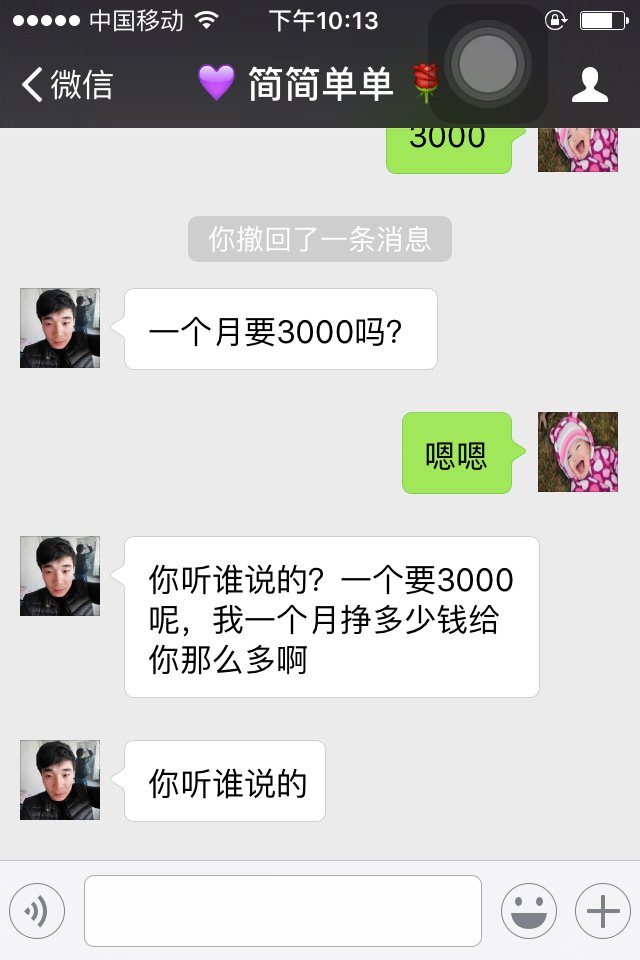Tap the AssistiveTouch floating button
The image size is (640, 960).
pos(488,63)
